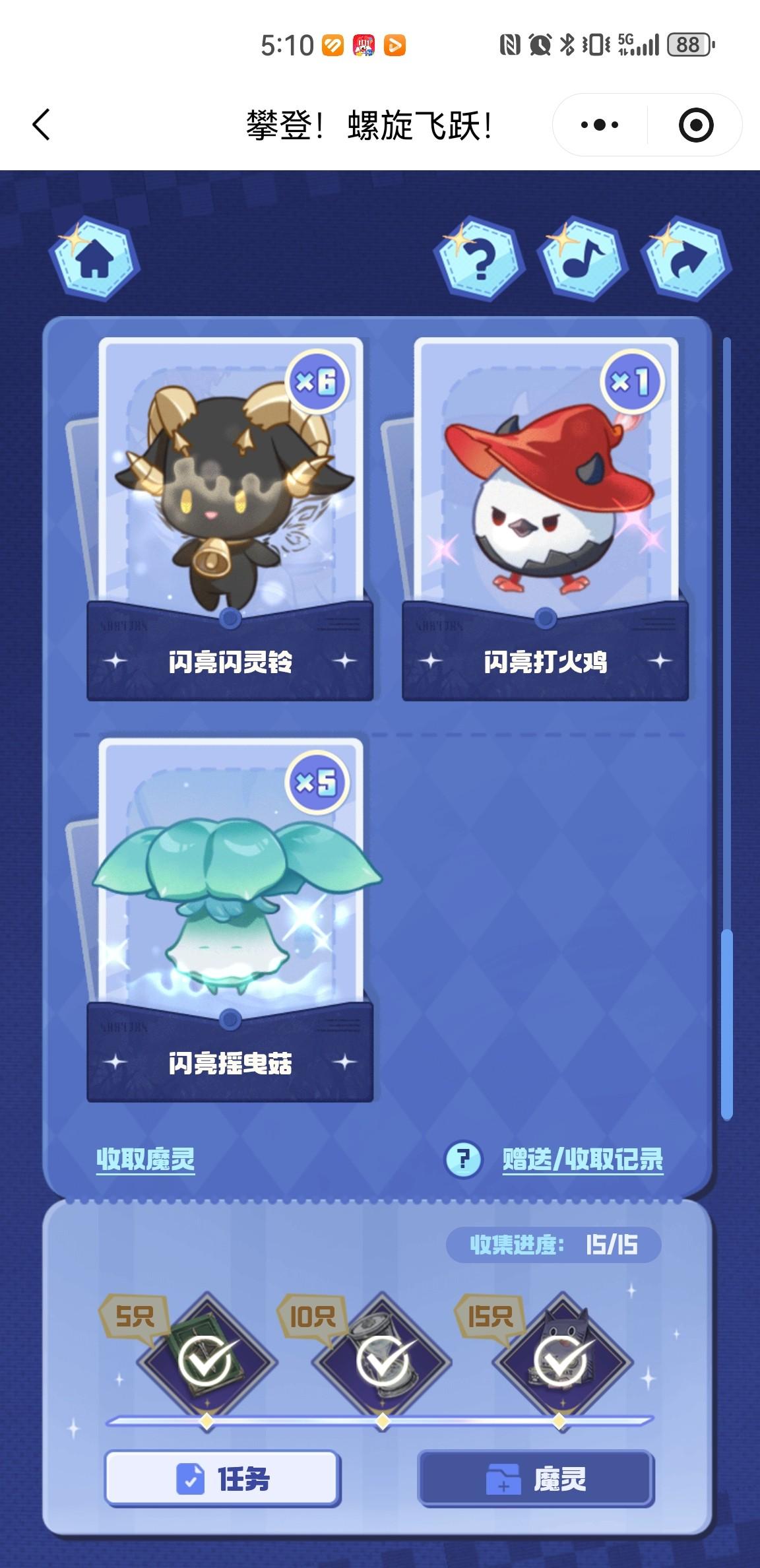Select the 闪亮摇曳菇 card
The height and width of the screenshot is (1568, 760).
[230, 919]
